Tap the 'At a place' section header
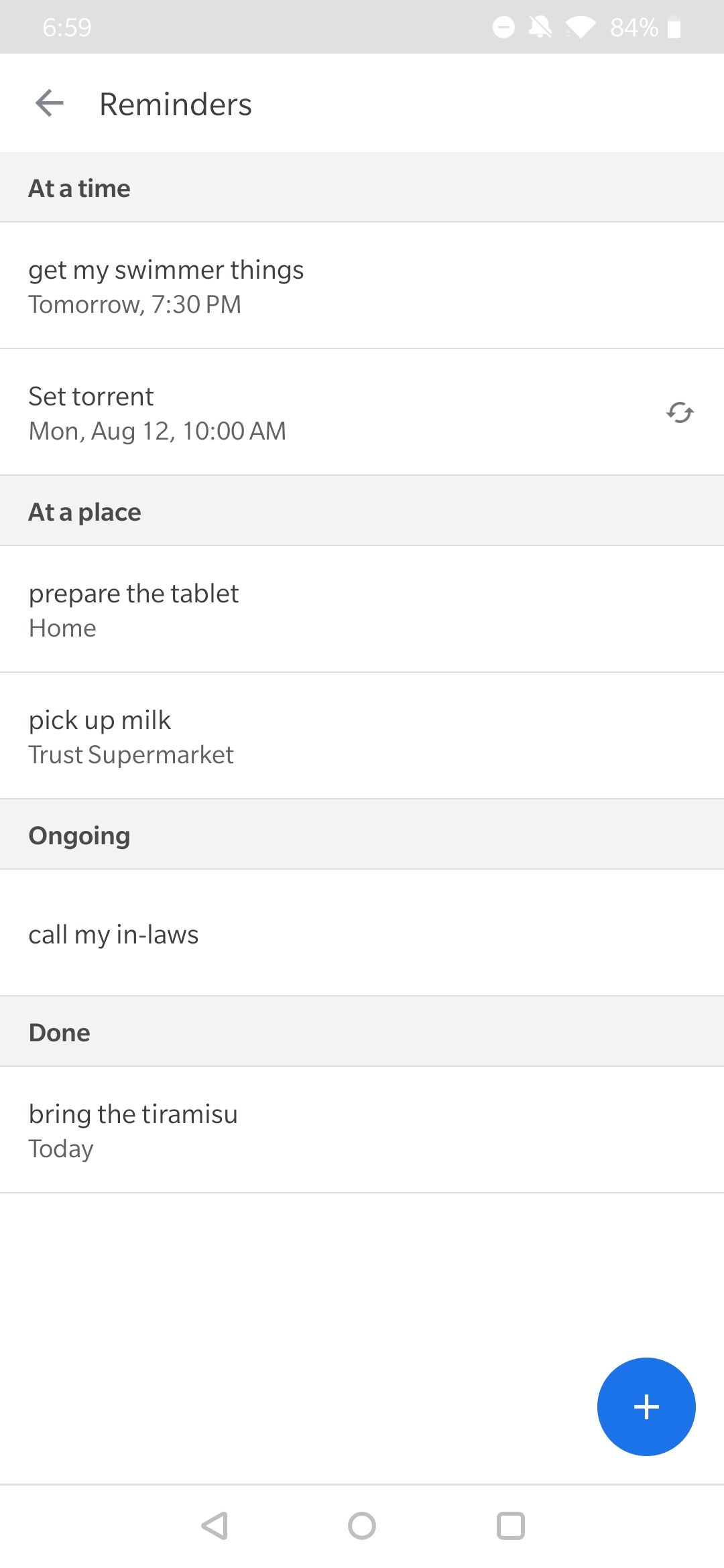724x1568 pixels. click(84, 511)
